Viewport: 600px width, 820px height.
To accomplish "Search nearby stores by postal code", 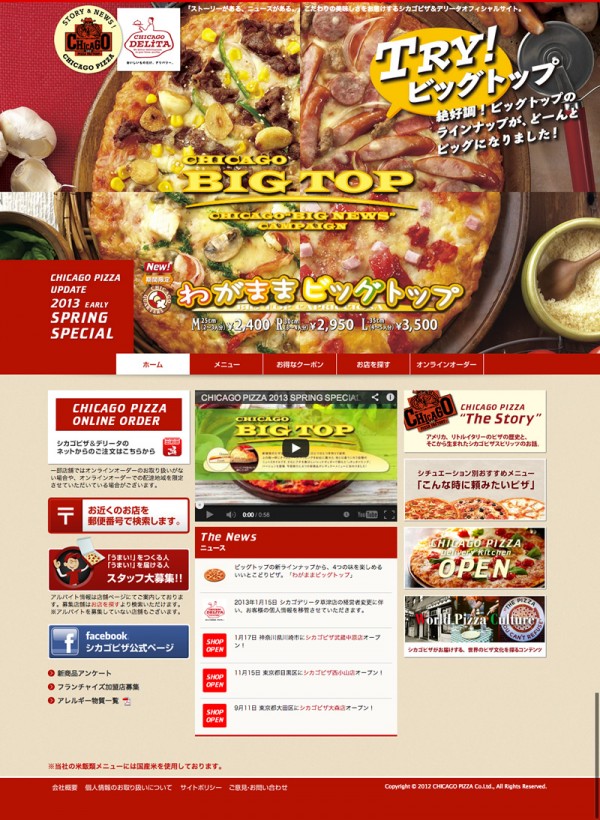I will (x=119, y=516).
